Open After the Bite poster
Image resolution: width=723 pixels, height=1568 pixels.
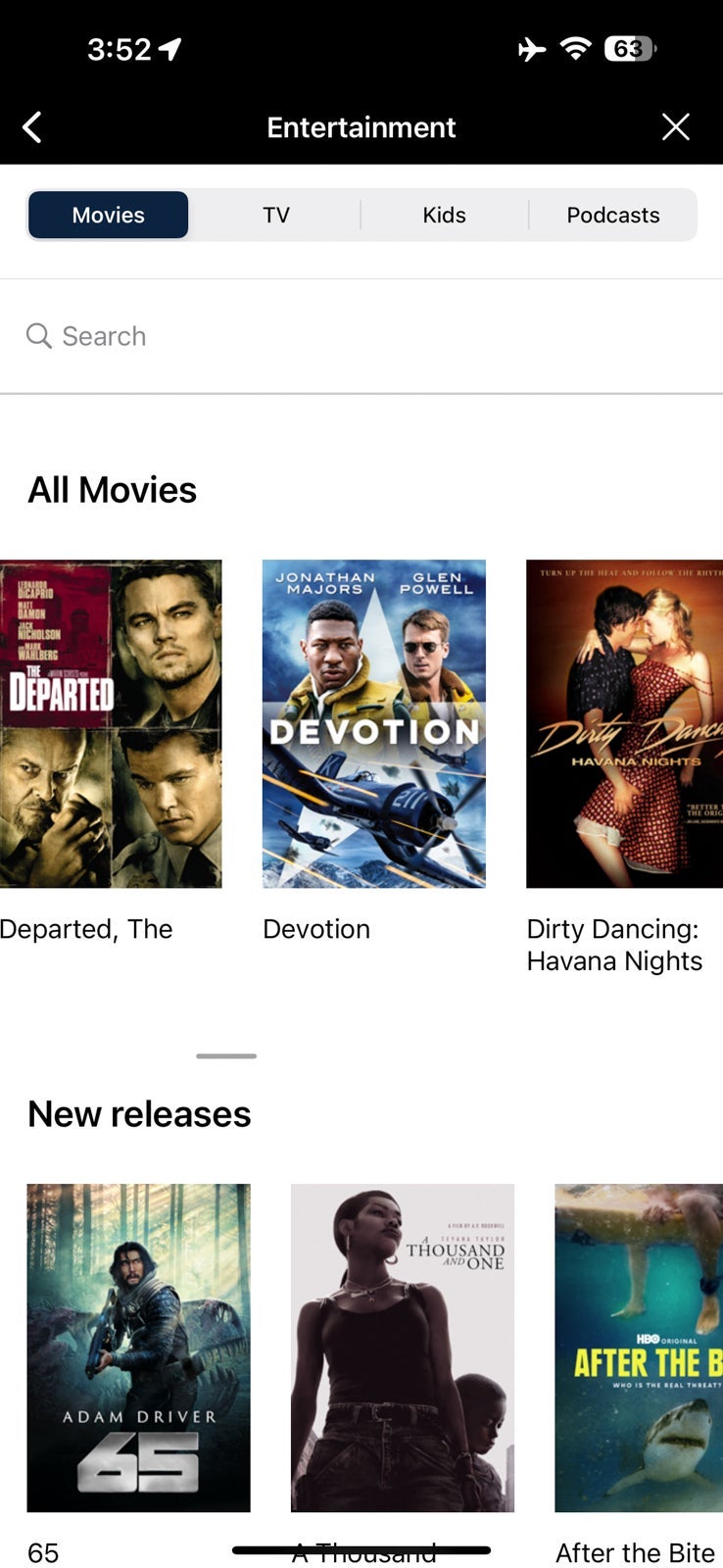(x=639, y=1347)
